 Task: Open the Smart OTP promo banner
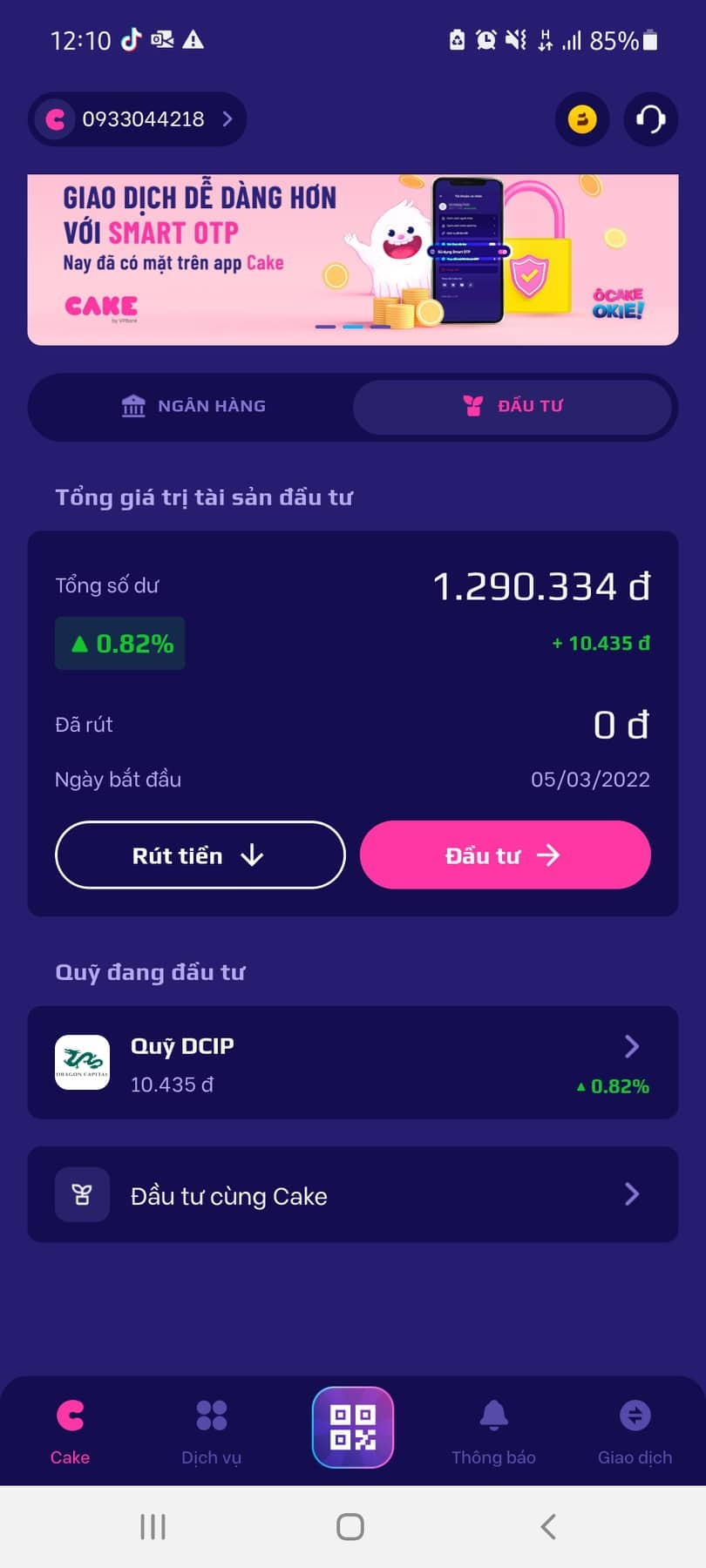(352, 260)
